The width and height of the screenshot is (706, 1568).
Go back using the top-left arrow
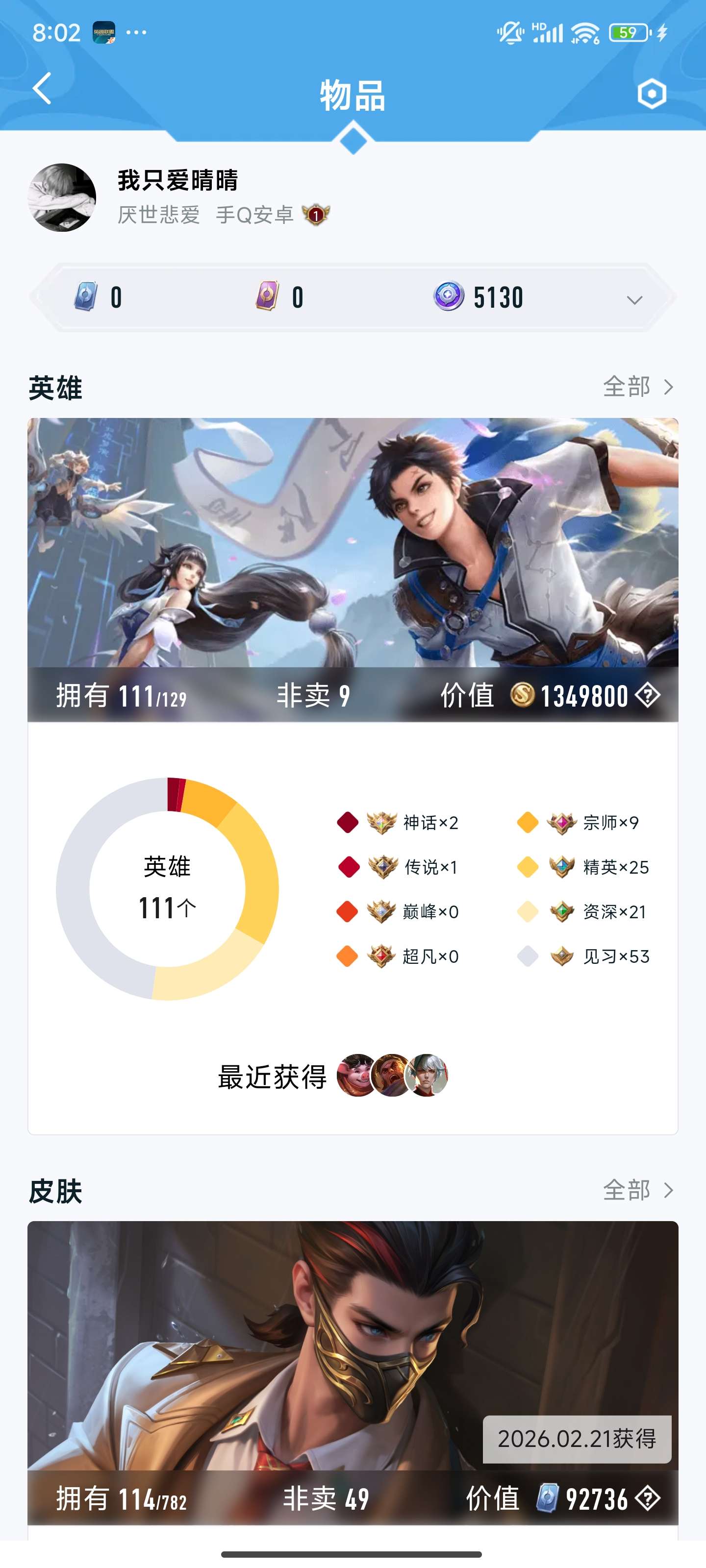pos(41,90)
